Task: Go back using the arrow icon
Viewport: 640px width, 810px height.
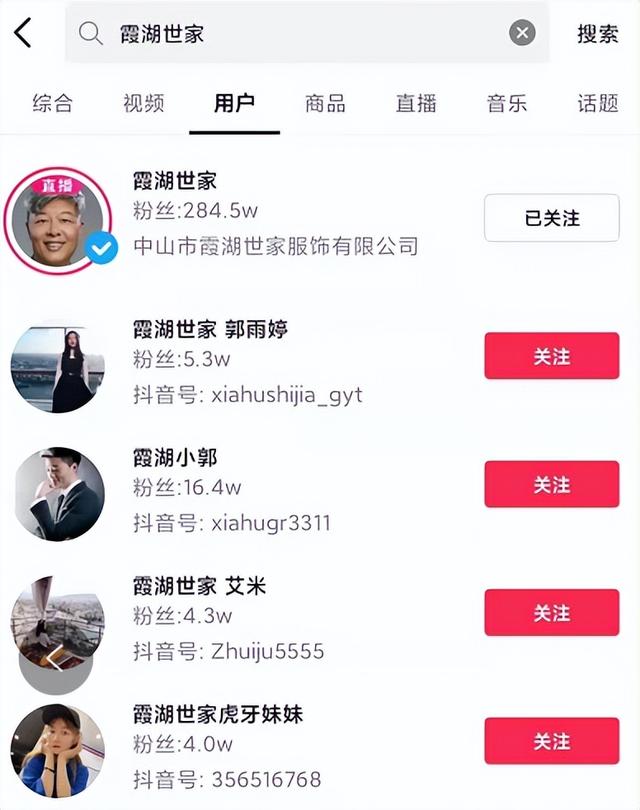Action: click(23, 33)
